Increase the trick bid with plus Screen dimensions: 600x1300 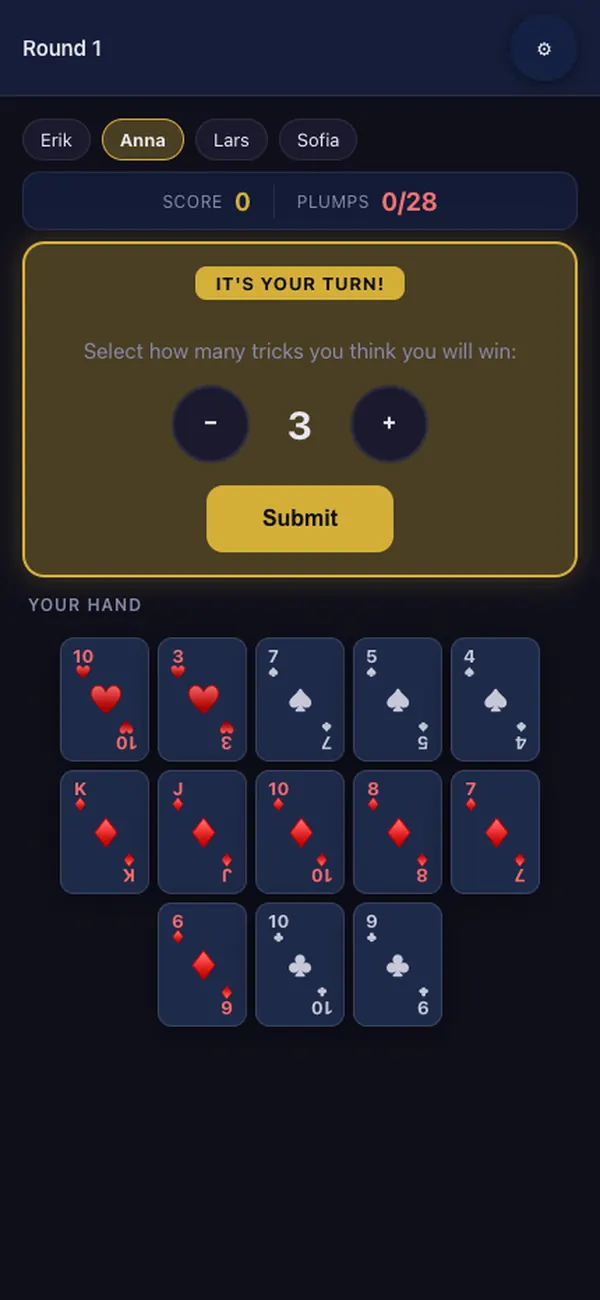pyautogui.click(x=389, y=424)
